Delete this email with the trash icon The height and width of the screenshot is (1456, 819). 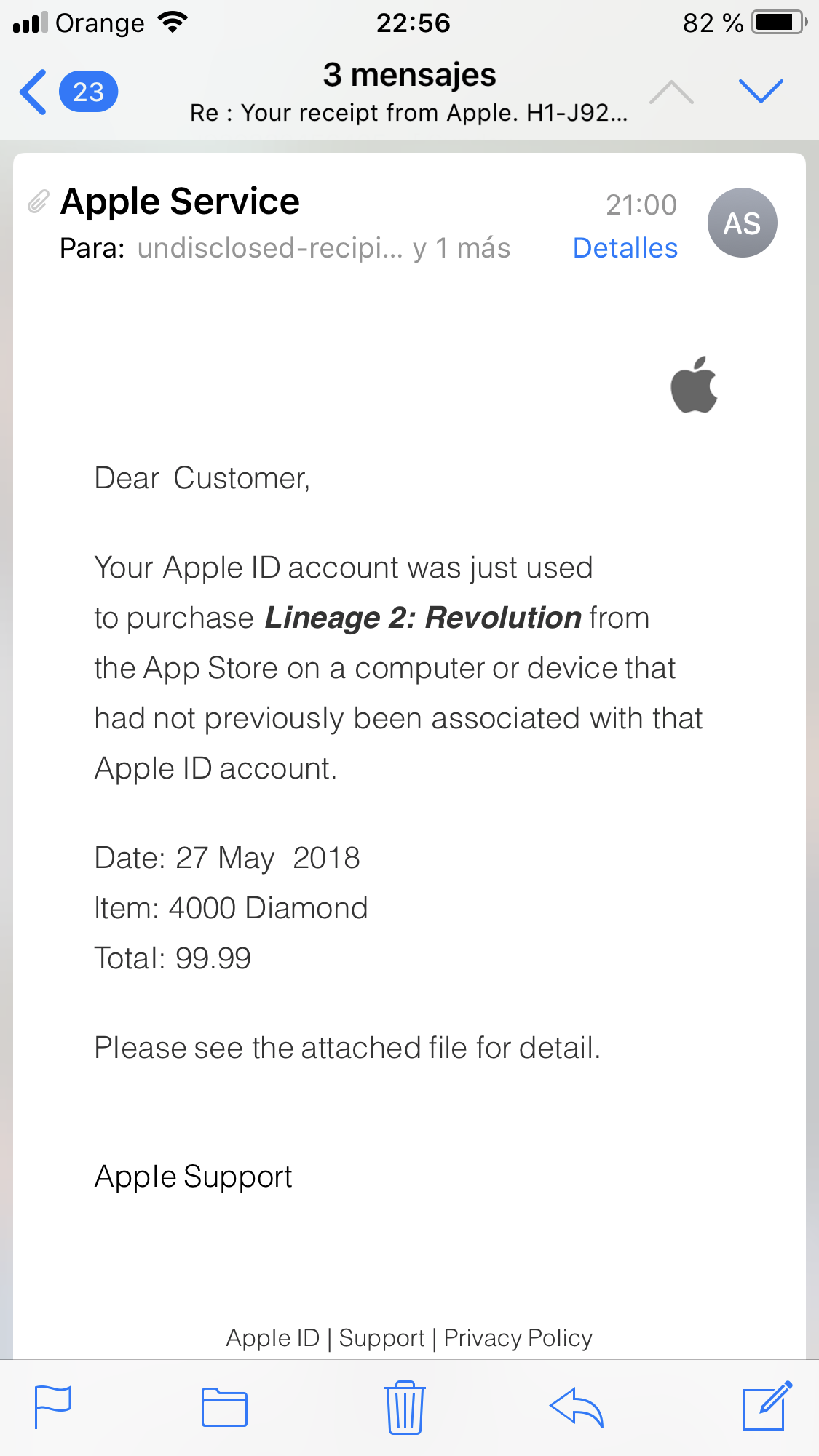click(405, 1407)
